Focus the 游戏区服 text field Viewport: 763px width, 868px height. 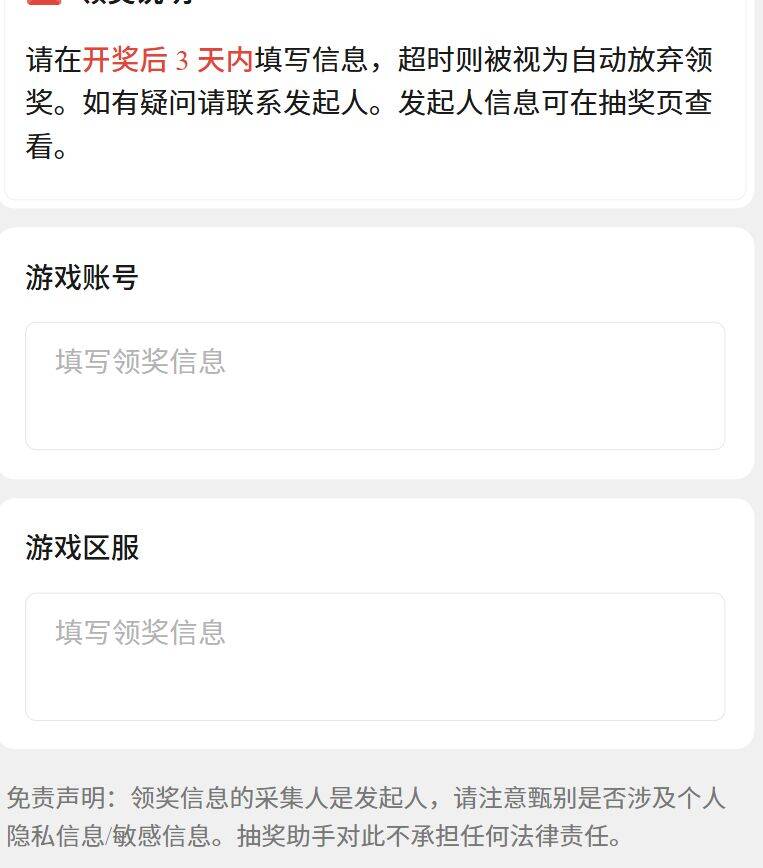coord(375,657)
